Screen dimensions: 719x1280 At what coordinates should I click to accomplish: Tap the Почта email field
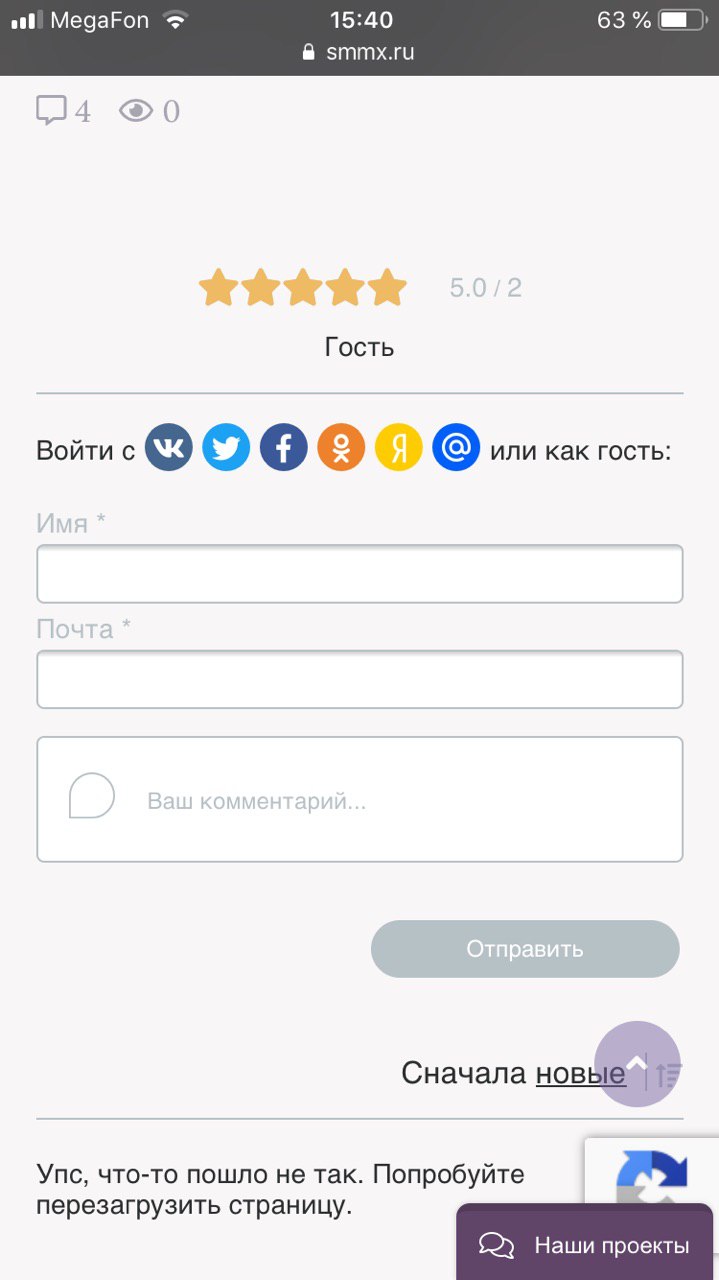click(359, 680)
